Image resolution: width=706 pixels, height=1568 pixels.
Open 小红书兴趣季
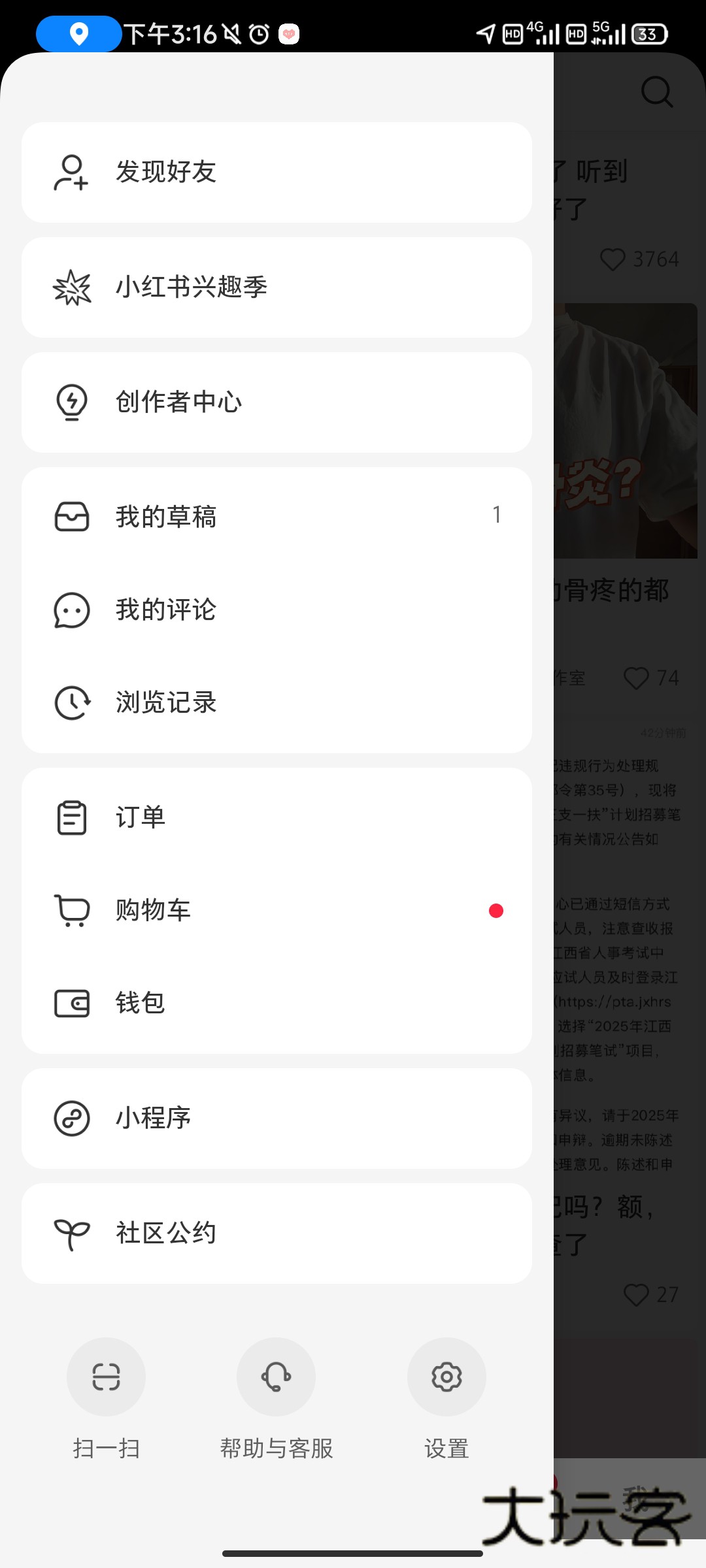276,287
